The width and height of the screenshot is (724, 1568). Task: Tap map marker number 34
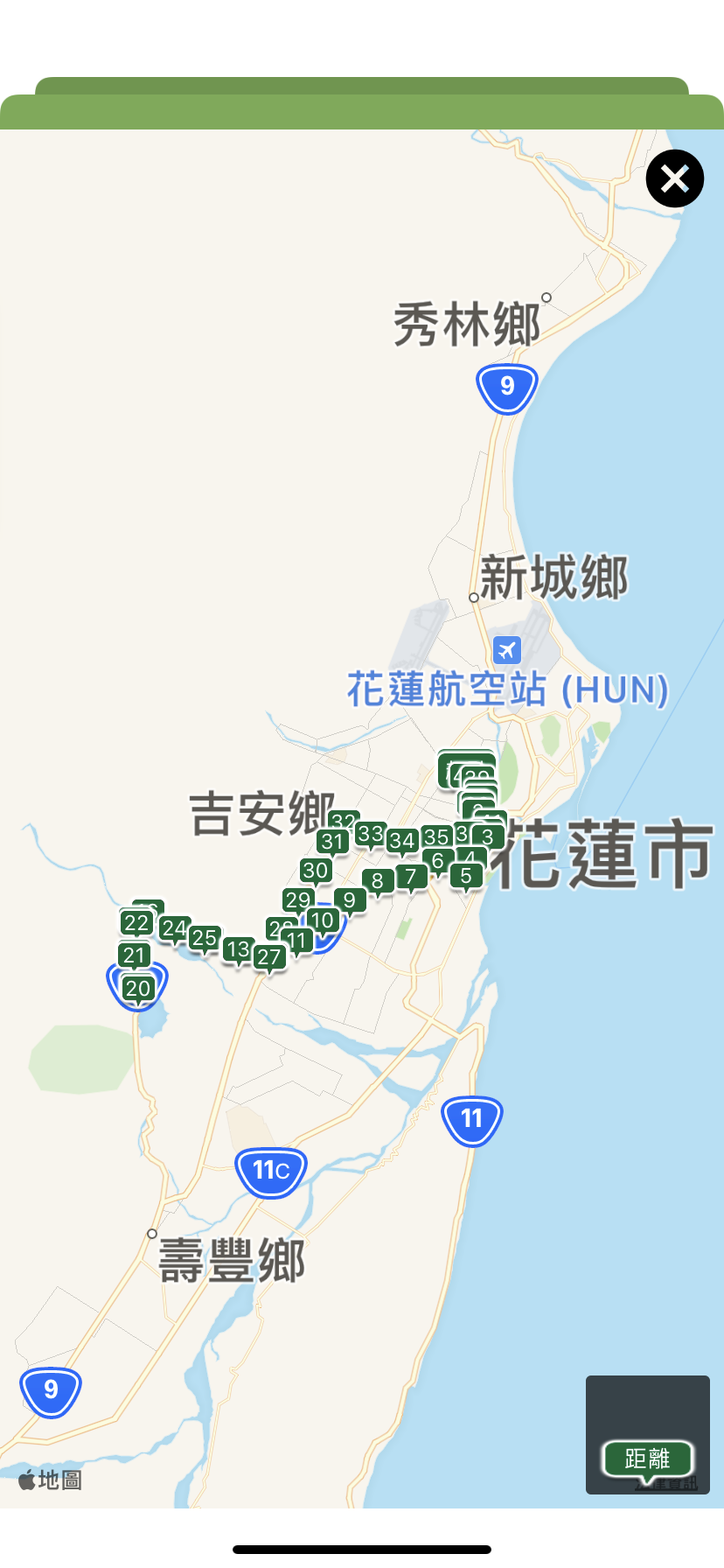point(402,841)
